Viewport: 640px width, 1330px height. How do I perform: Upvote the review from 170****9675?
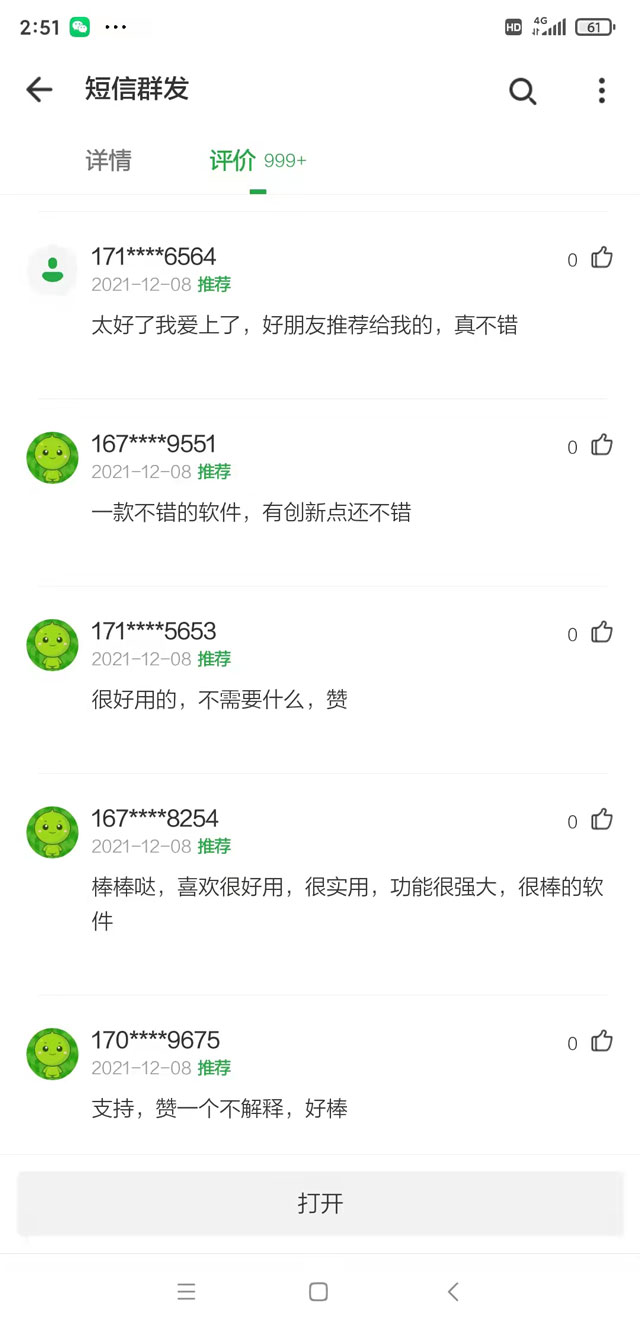pos(601,1042)
